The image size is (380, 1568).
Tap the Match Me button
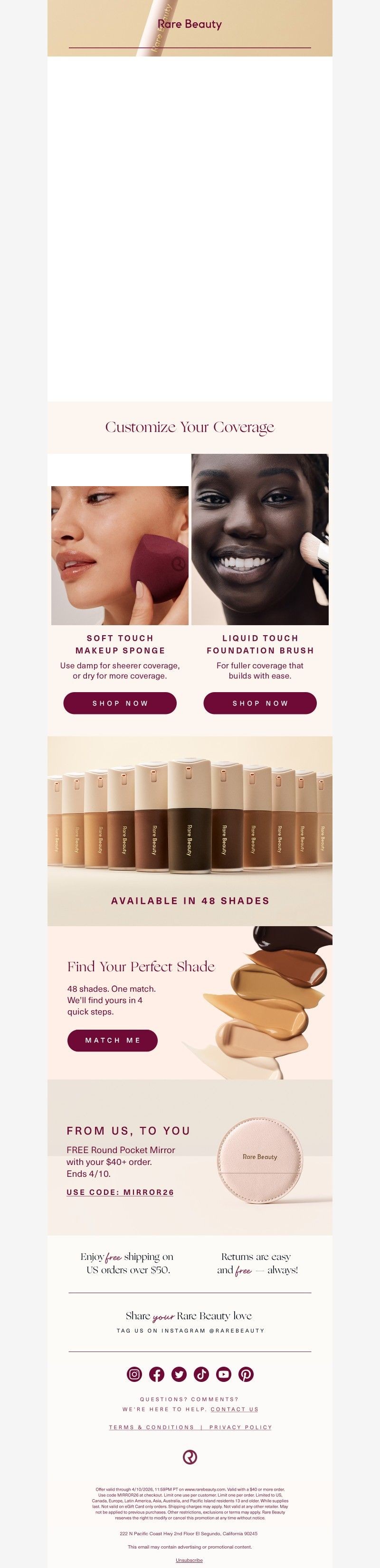pos(113,1040)
